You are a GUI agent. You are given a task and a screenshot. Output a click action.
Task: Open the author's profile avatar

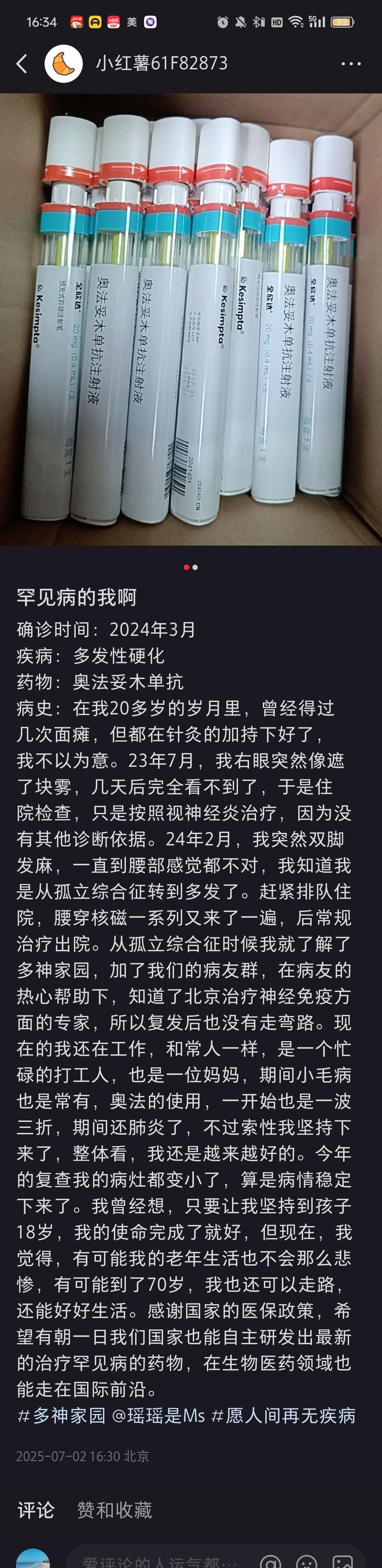[x=63, y=63]
